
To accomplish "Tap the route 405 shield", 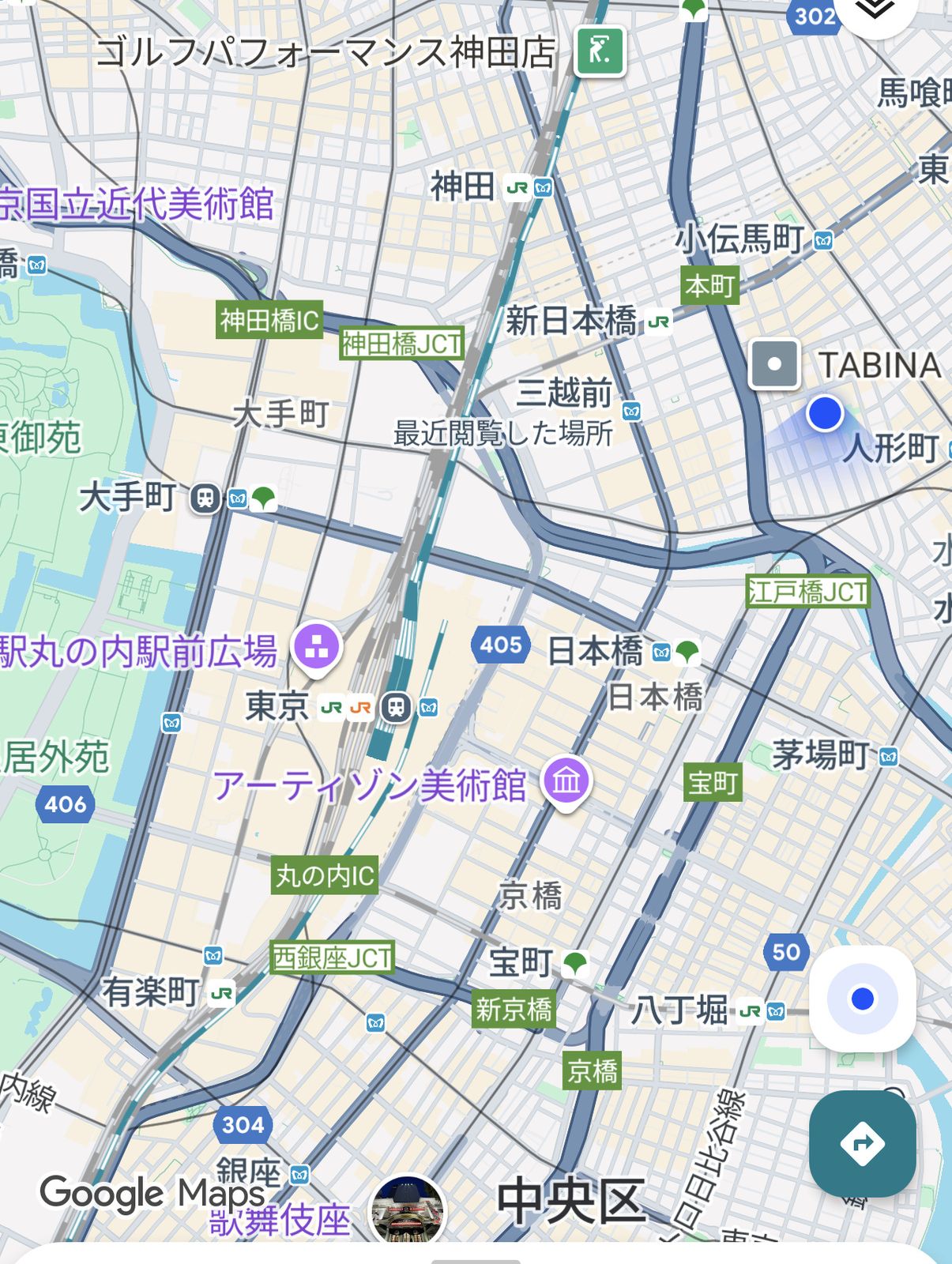I will tap(502, 646).
